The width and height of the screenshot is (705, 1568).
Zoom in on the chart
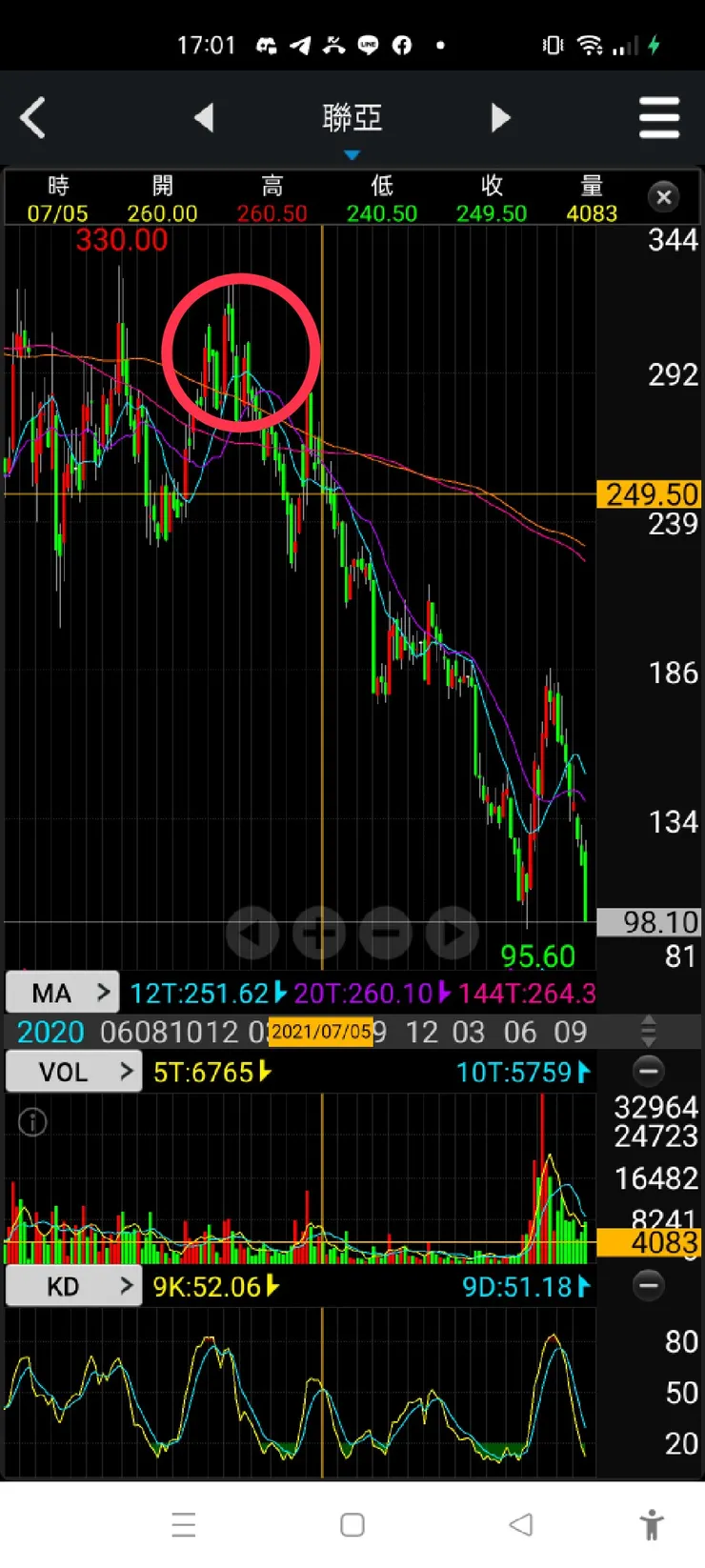[318, 934]
